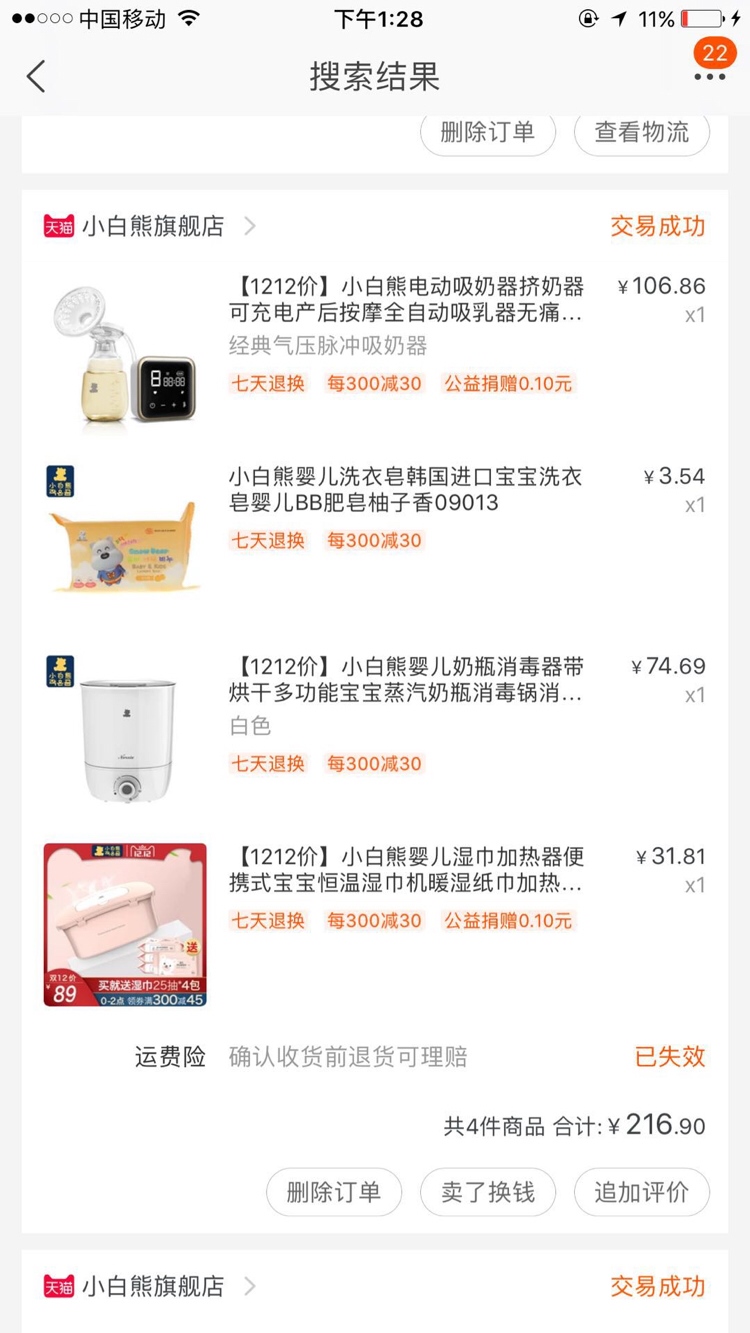View the baby laundry soap product
This screenshot has width=750, height=1333.
click(405, 489)
